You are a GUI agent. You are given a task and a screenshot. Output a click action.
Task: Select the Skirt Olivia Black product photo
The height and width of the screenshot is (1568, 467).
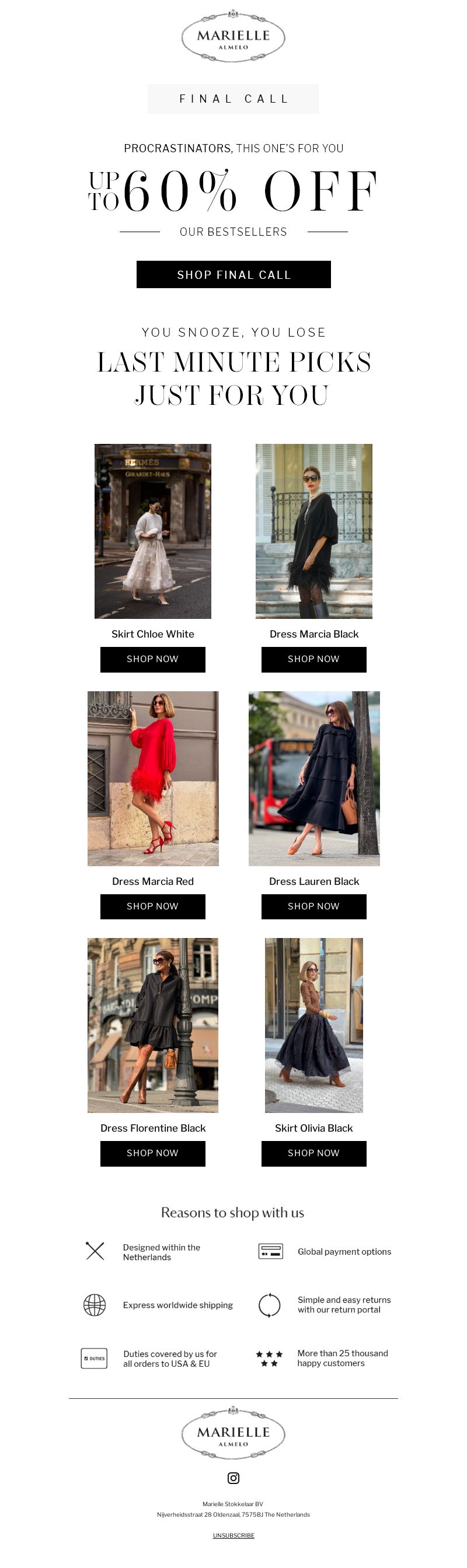[313, 1025]
